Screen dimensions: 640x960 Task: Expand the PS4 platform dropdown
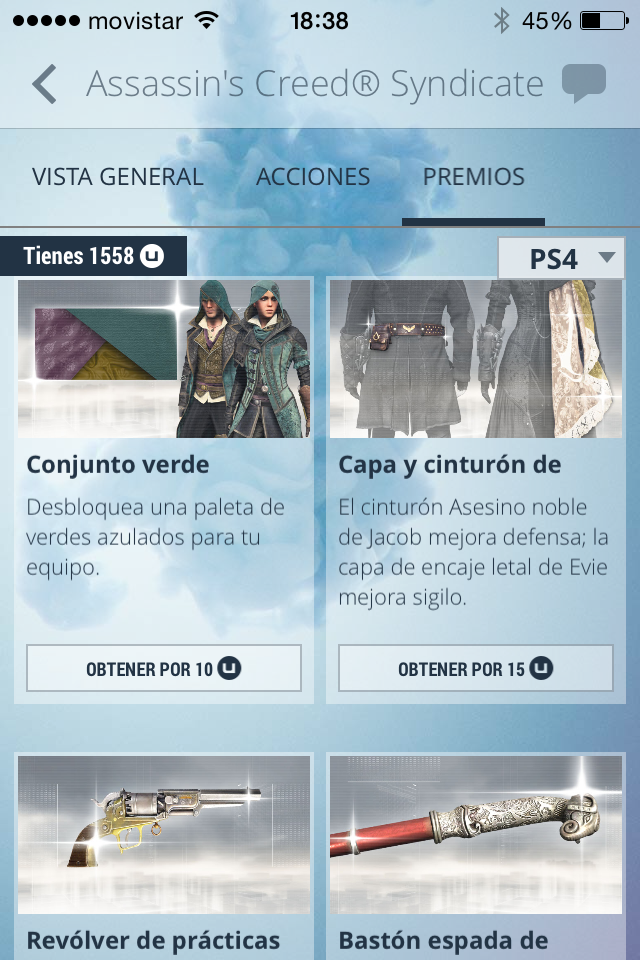(x=561, y=259)
